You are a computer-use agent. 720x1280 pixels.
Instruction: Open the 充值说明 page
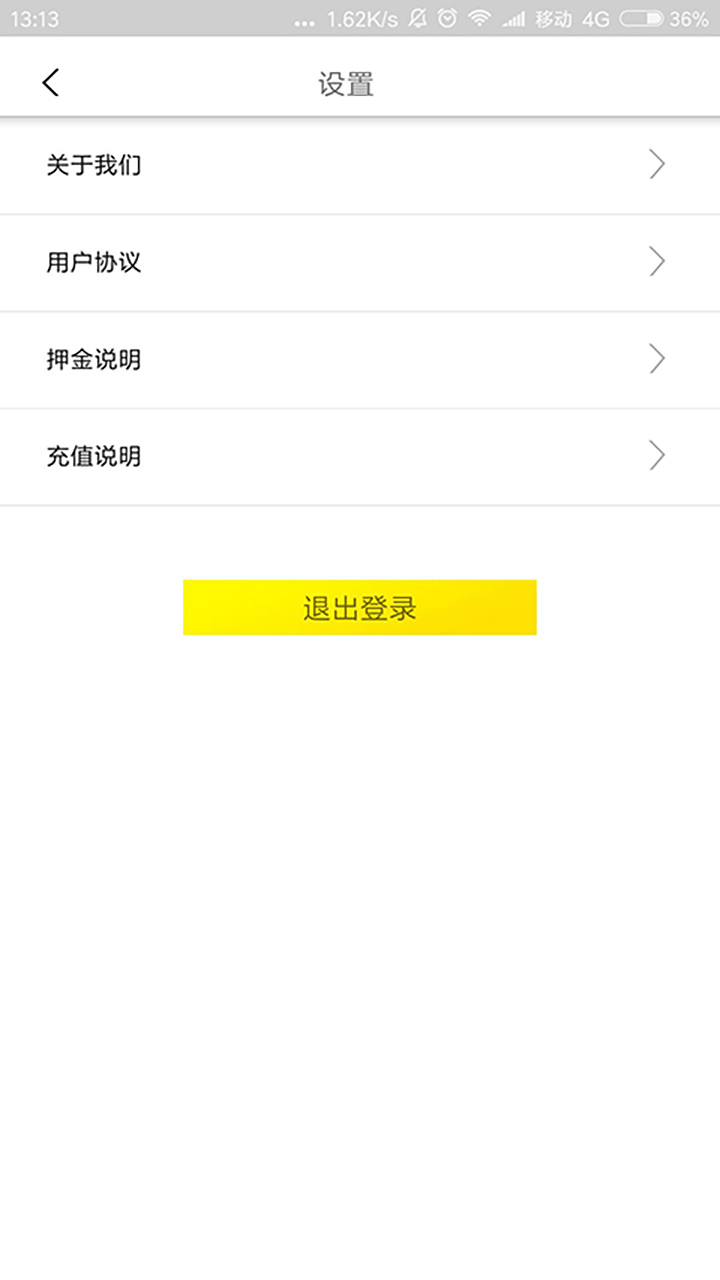point(360,456)
